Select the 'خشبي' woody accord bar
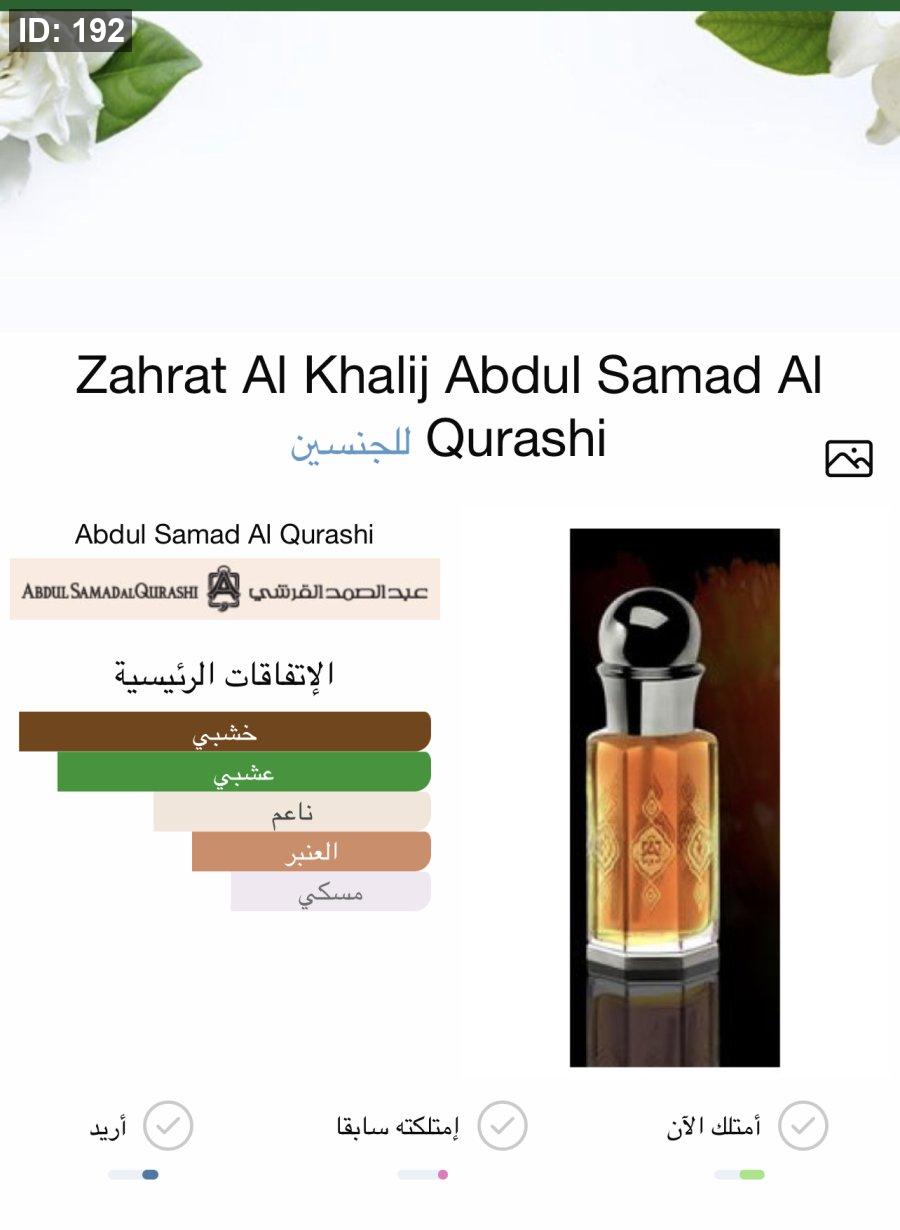 225,732
